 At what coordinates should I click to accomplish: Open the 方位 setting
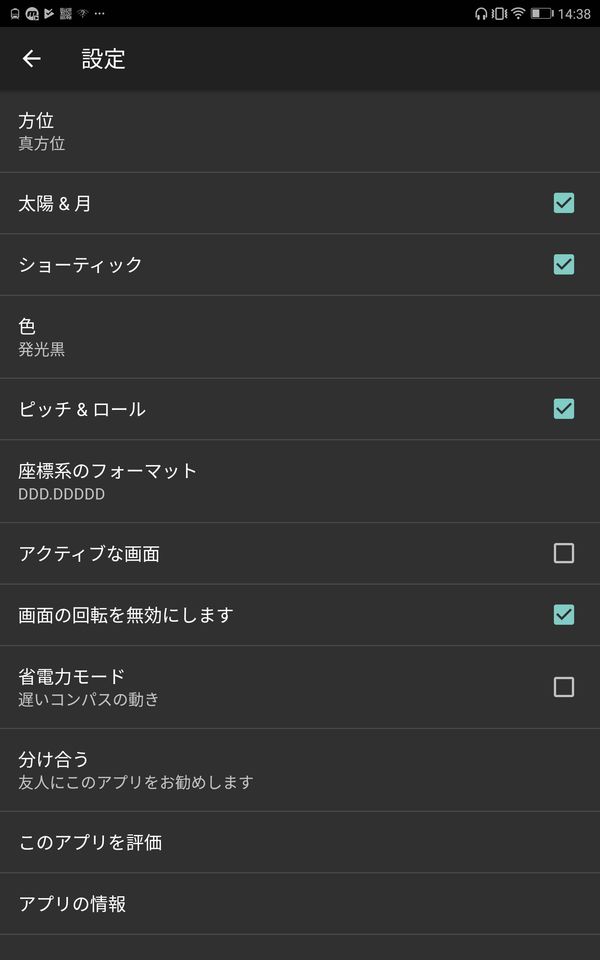click(x=300, y=132)
